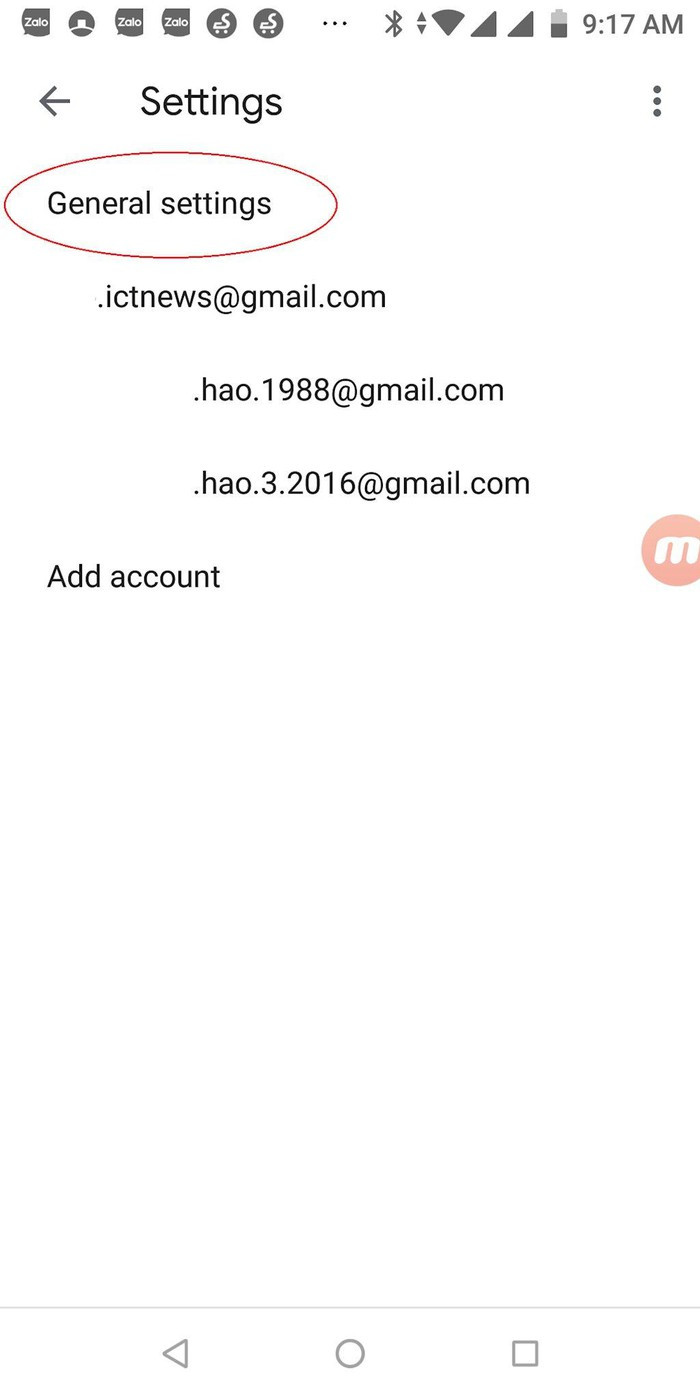Screen dimensions: 700x1400
Task: Open General settings
Action: coord(160,204)
